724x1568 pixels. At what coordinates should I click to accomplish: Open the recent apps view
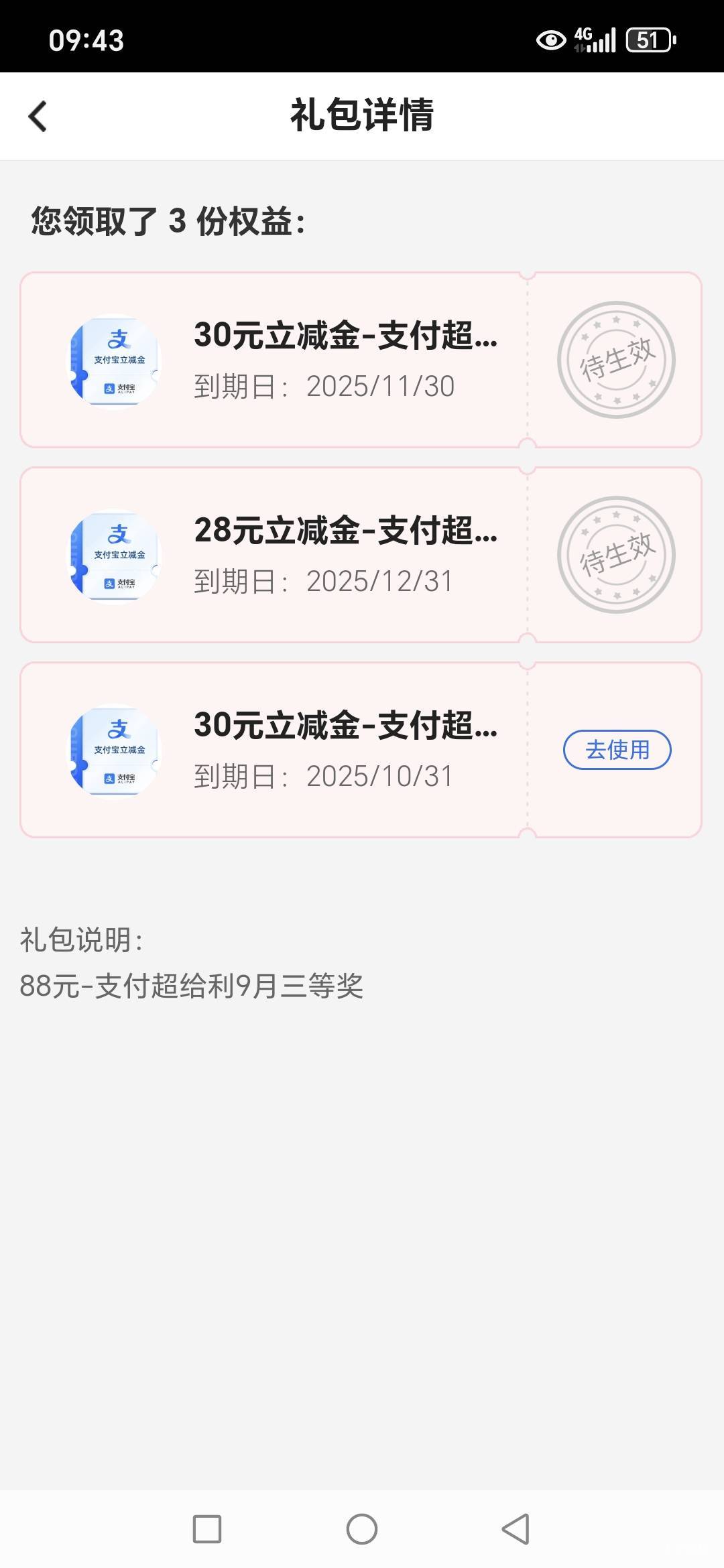pos(207,1529)
